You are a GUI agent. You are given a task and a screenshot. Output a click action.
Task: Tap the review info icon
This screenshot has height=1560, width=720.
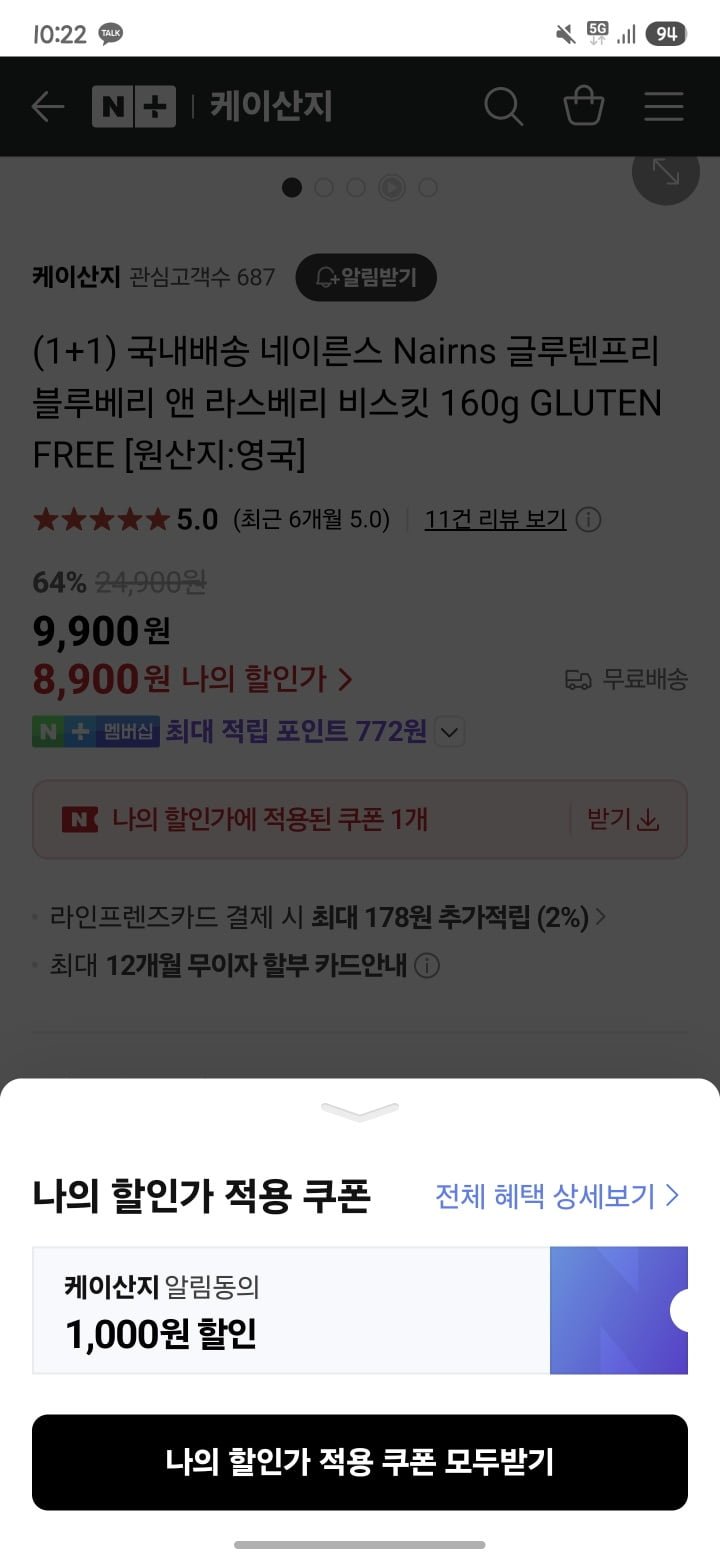(x=590, y=520)
